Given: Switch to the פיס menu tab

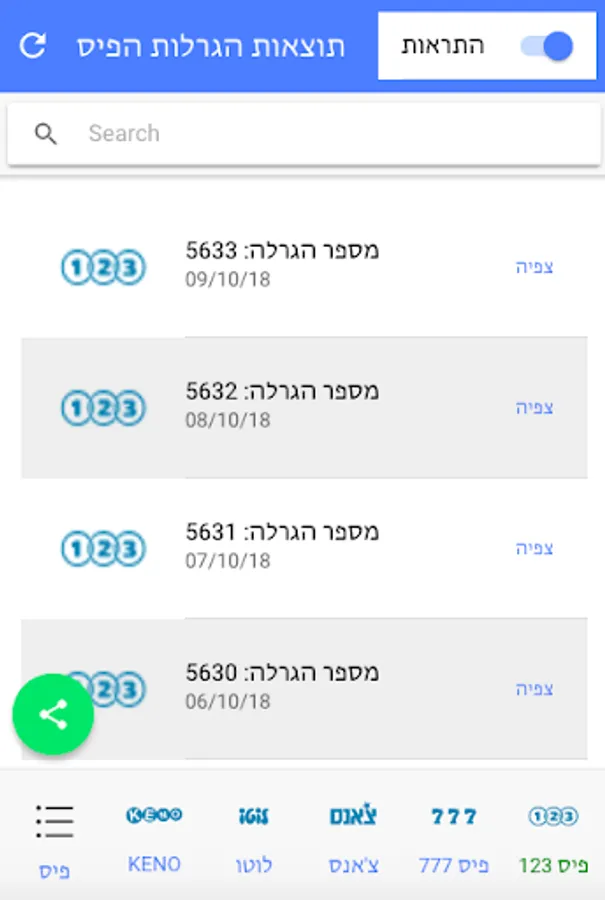Looking at the screenshot, I should pyautogui.click(x=54, y=838).
